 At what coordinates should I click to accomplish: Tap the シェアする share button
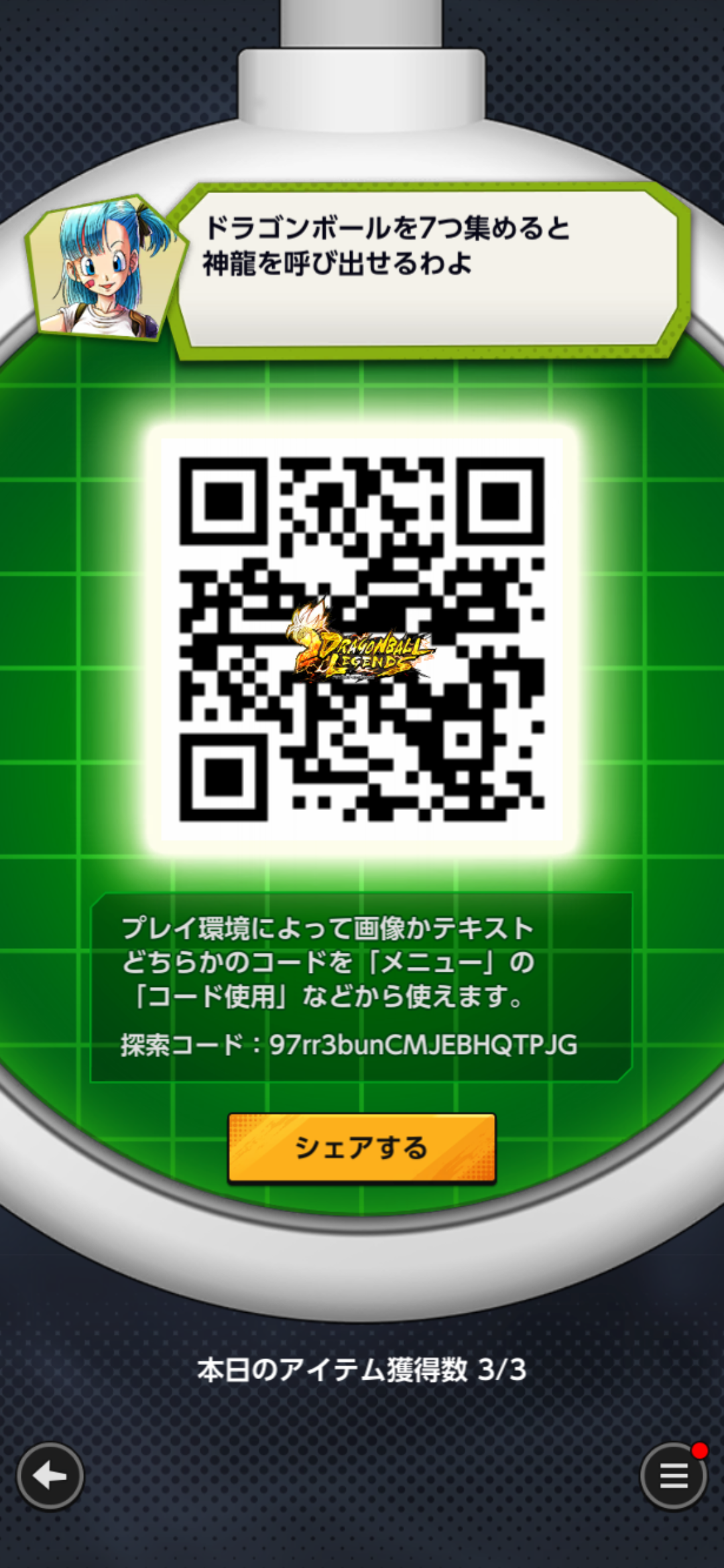pyautogui.click(x=362, y=1148)
